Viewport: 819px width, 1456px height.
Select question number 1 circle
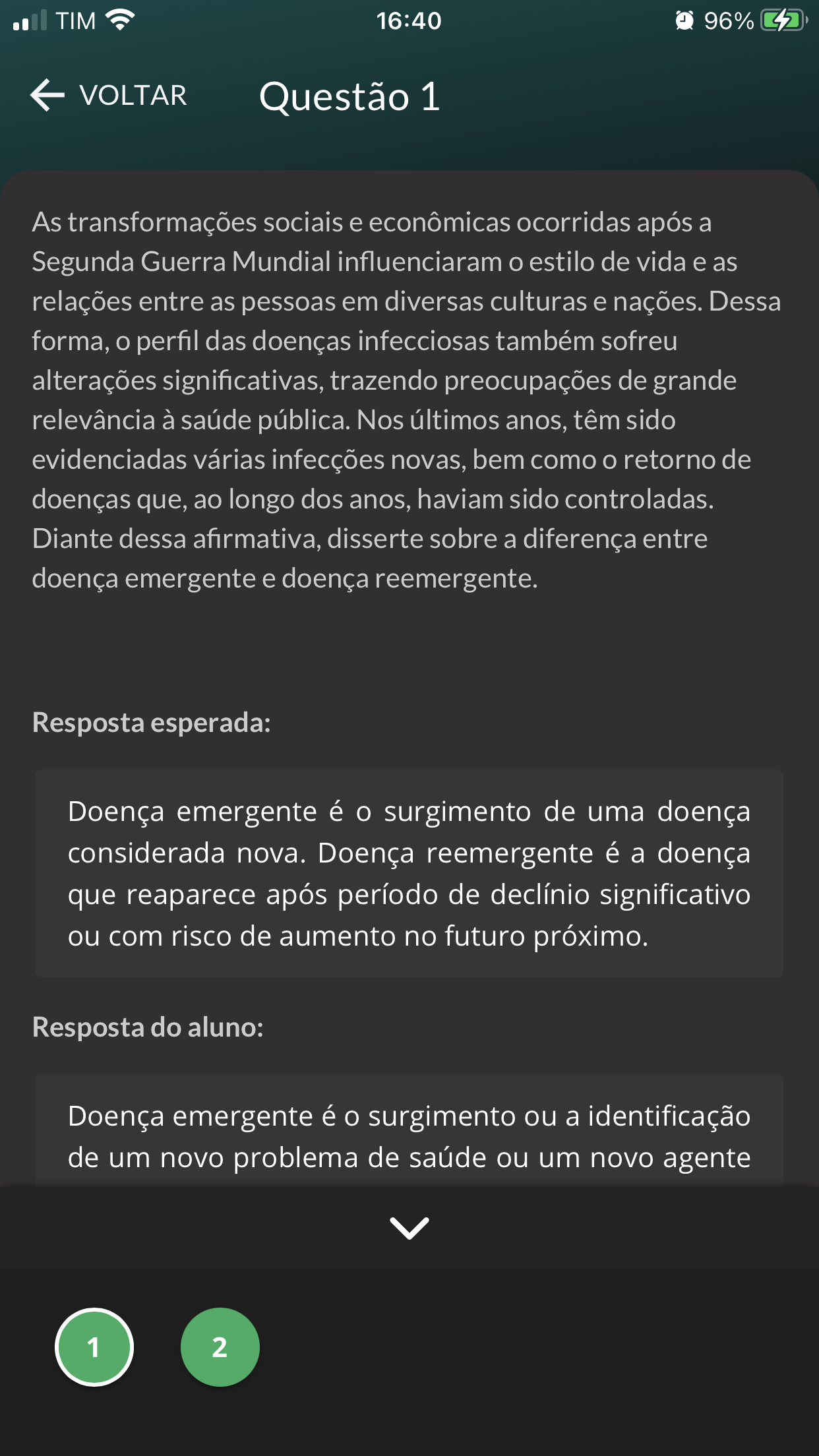[x=94, y=1347]
